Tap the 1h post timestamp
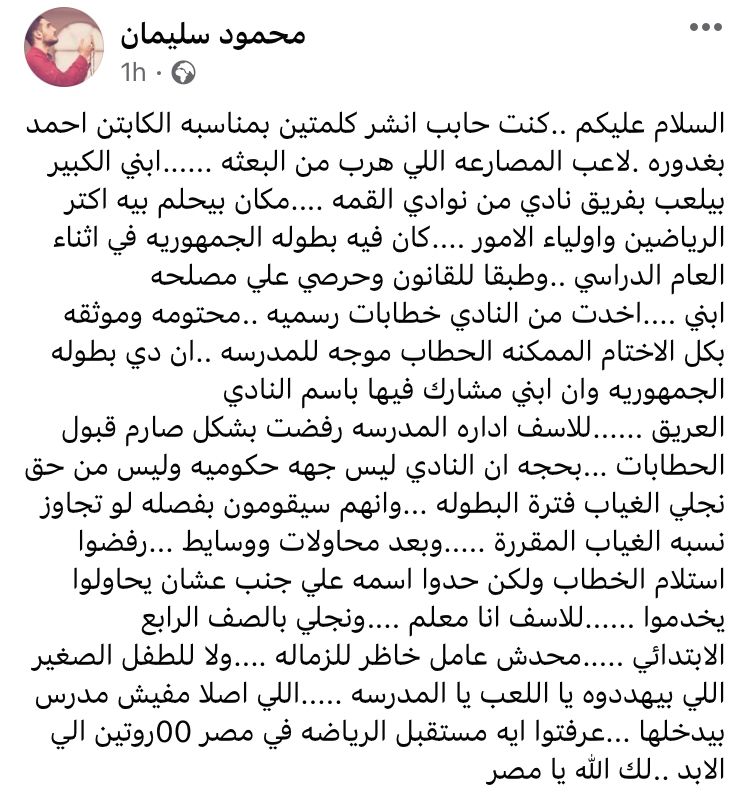This screenshot has width=750, height=792. (132, 72)
